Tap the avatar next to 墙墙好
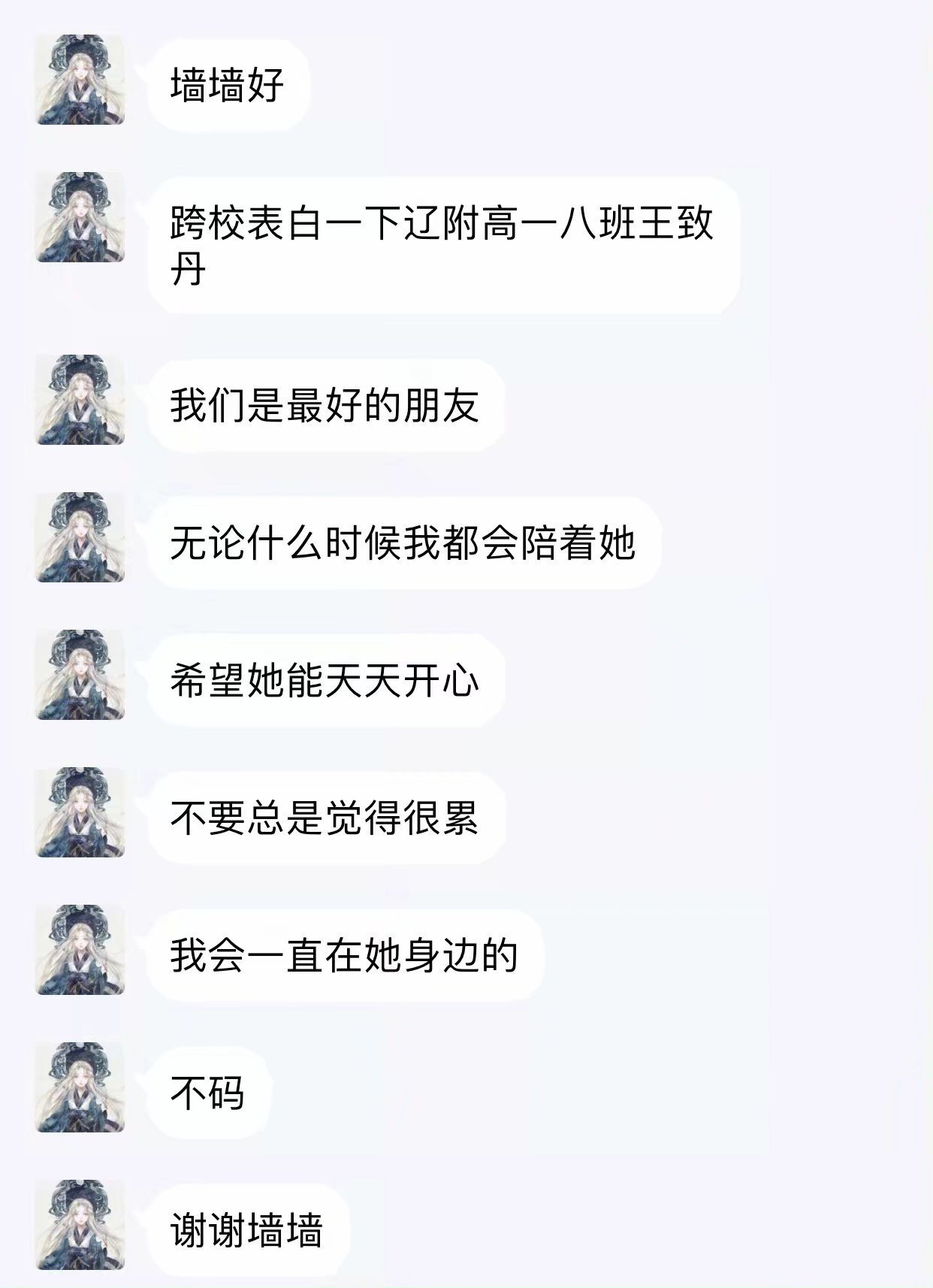Screen dimensions: 933x1288 pos(80,80)
